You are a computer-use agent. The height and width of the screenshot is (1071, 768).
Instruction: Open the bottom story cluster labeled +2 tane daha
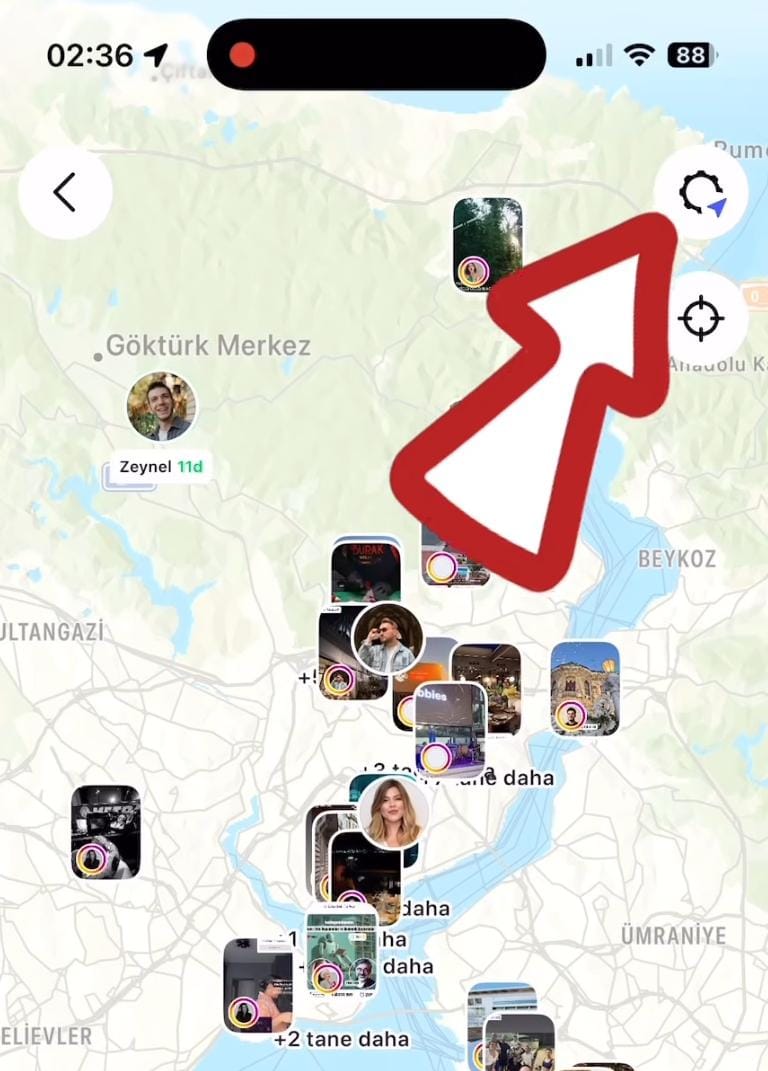click(x=258, y=985)
